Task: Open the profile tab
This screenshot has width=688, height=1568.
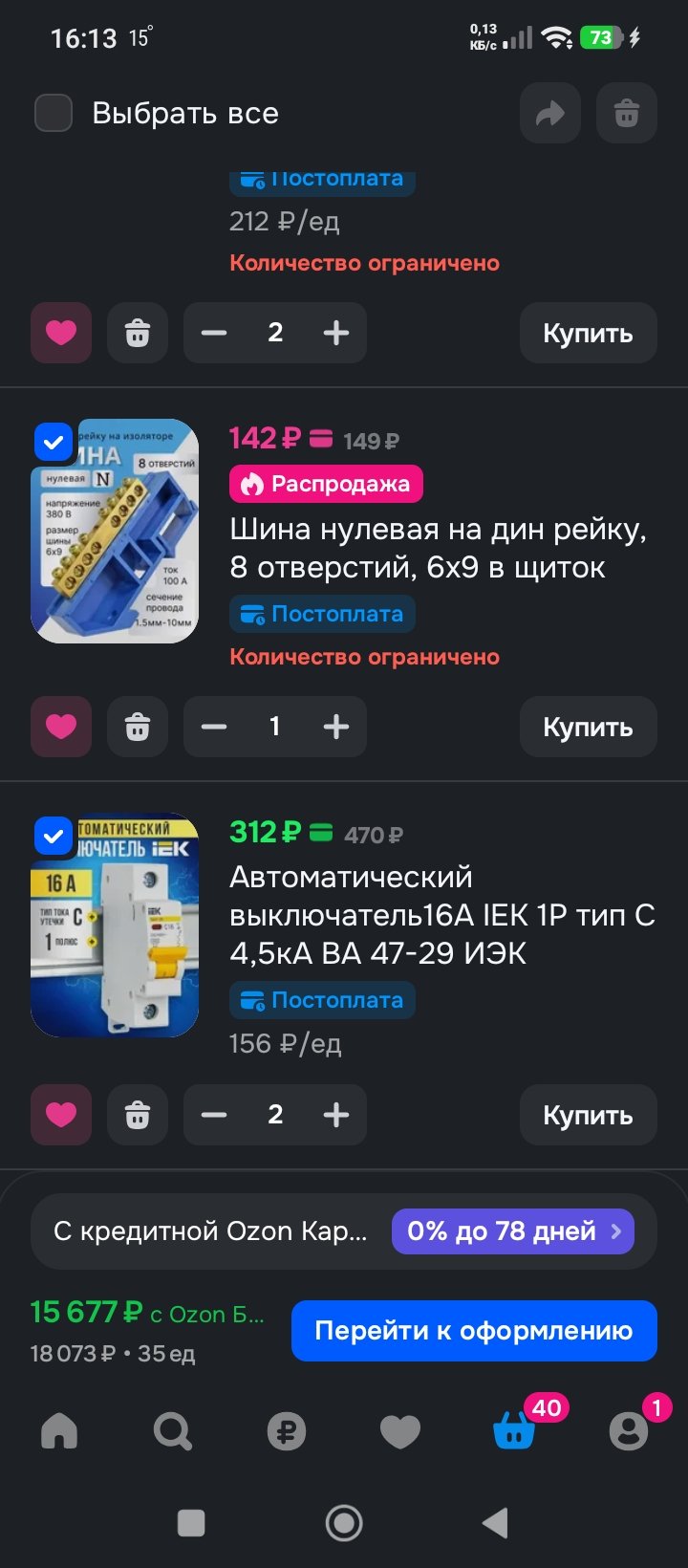Action: 628,1431
